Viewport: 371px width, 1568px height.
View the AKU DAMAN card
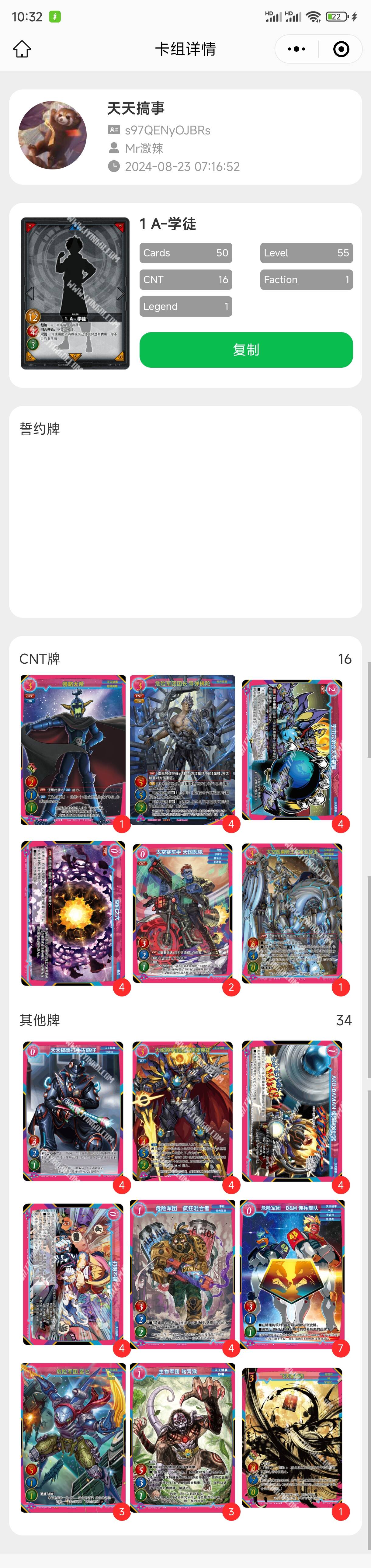[292, 1111]
